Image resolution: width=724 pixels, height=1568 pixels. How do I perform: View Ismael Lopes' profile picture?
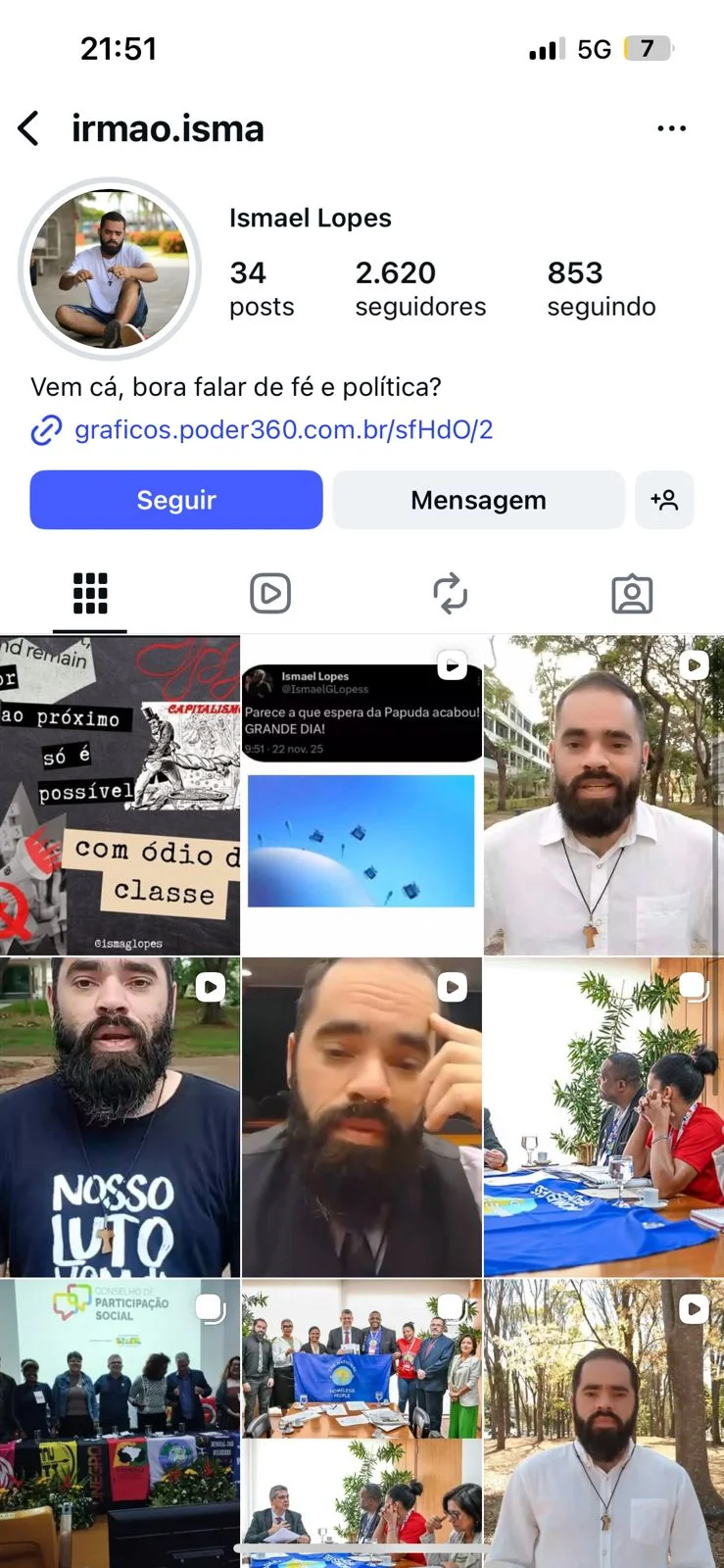[110, 269]
